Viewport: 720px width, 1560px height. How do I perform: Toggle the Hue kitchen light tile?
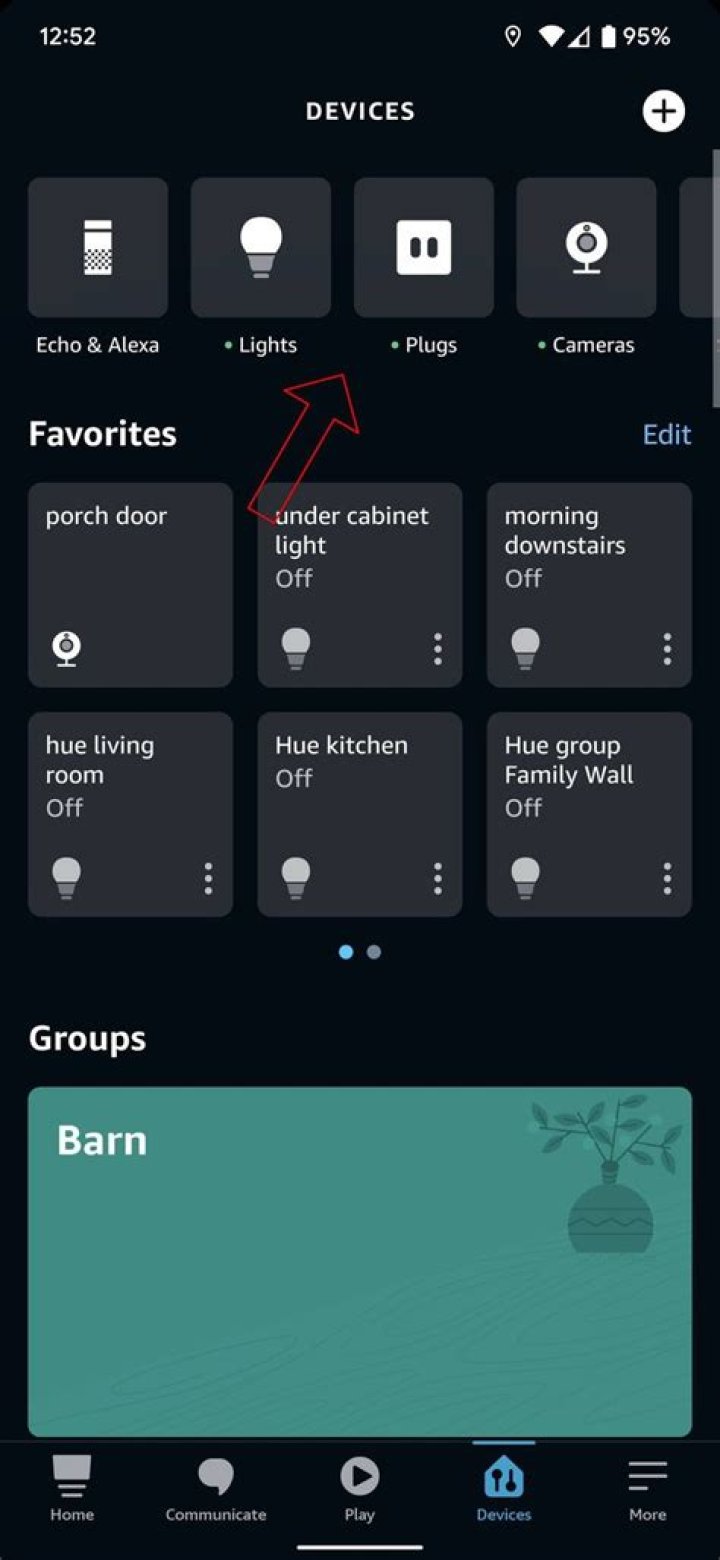click(360, 814)
